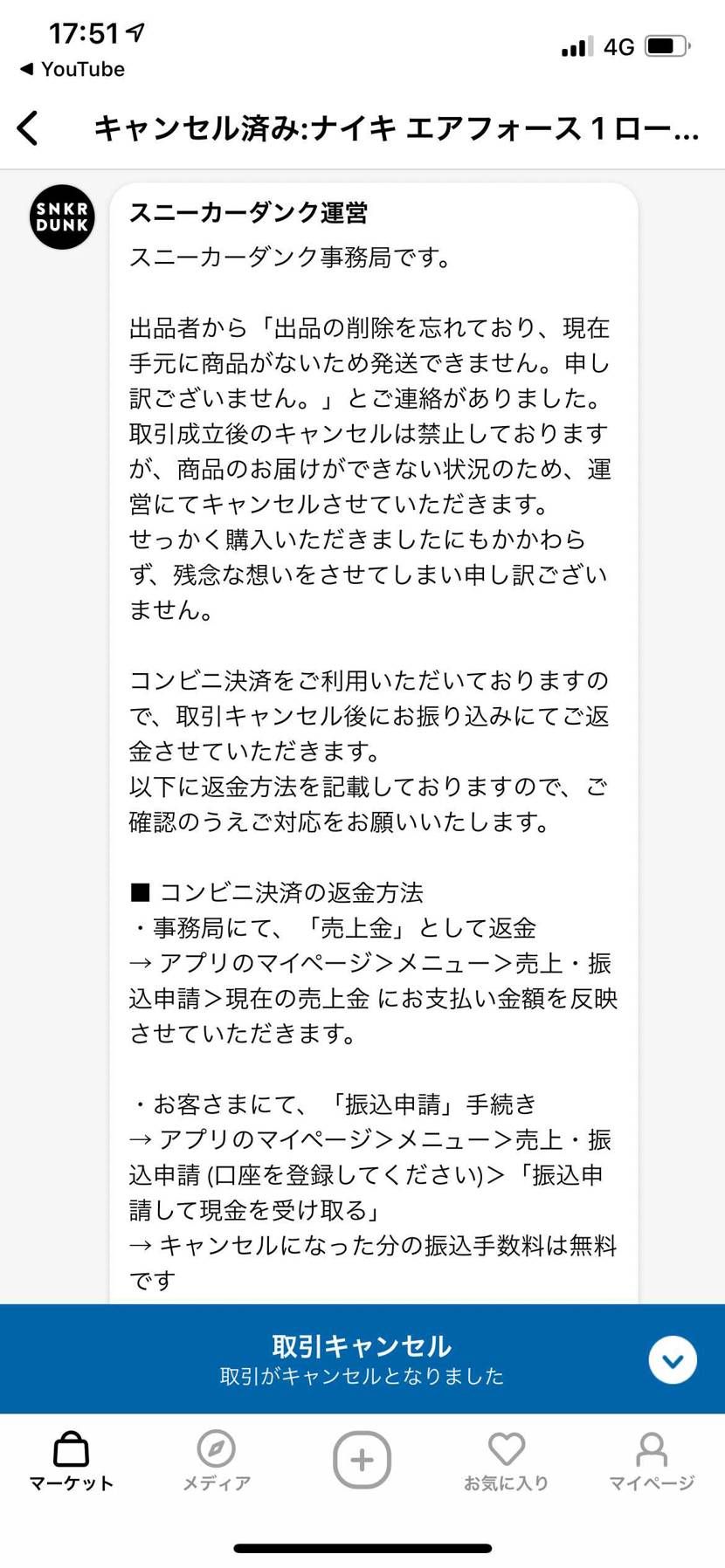
Task: Return to YouTube via the status bar link
Action: tap(72, 69)
